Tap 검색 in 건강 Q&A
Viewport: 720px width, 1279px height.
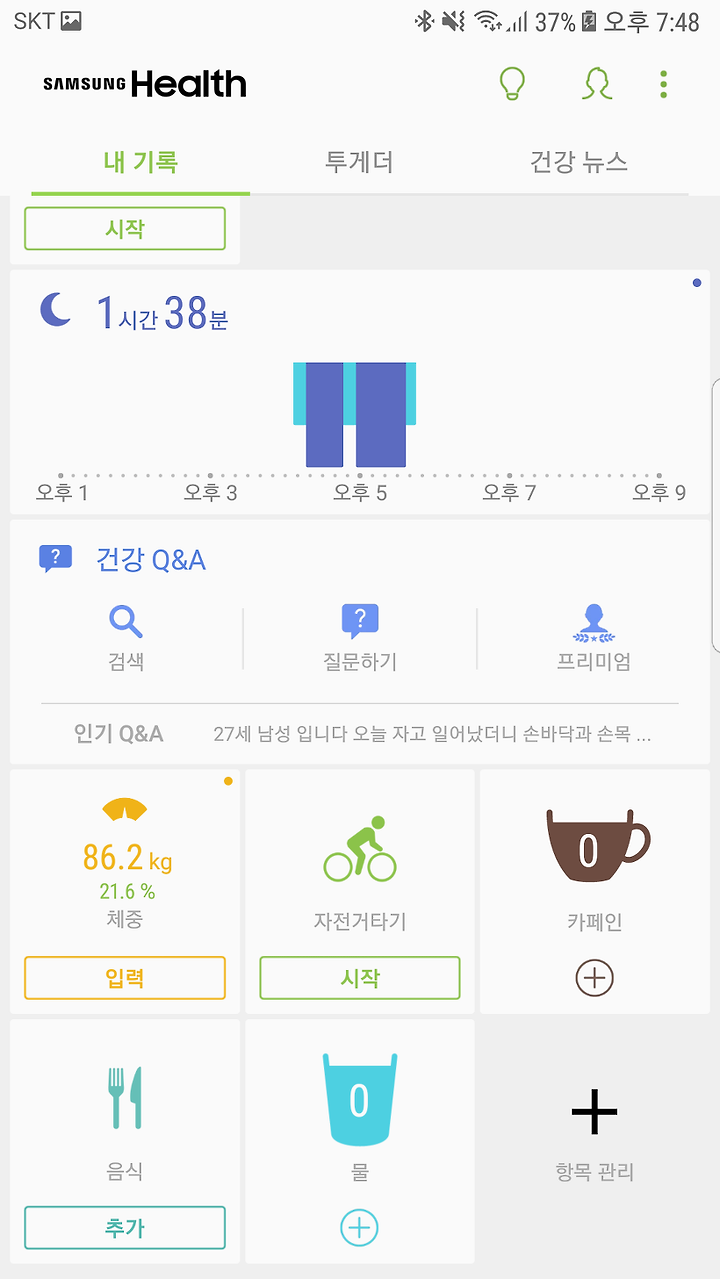tap(126, 638)
